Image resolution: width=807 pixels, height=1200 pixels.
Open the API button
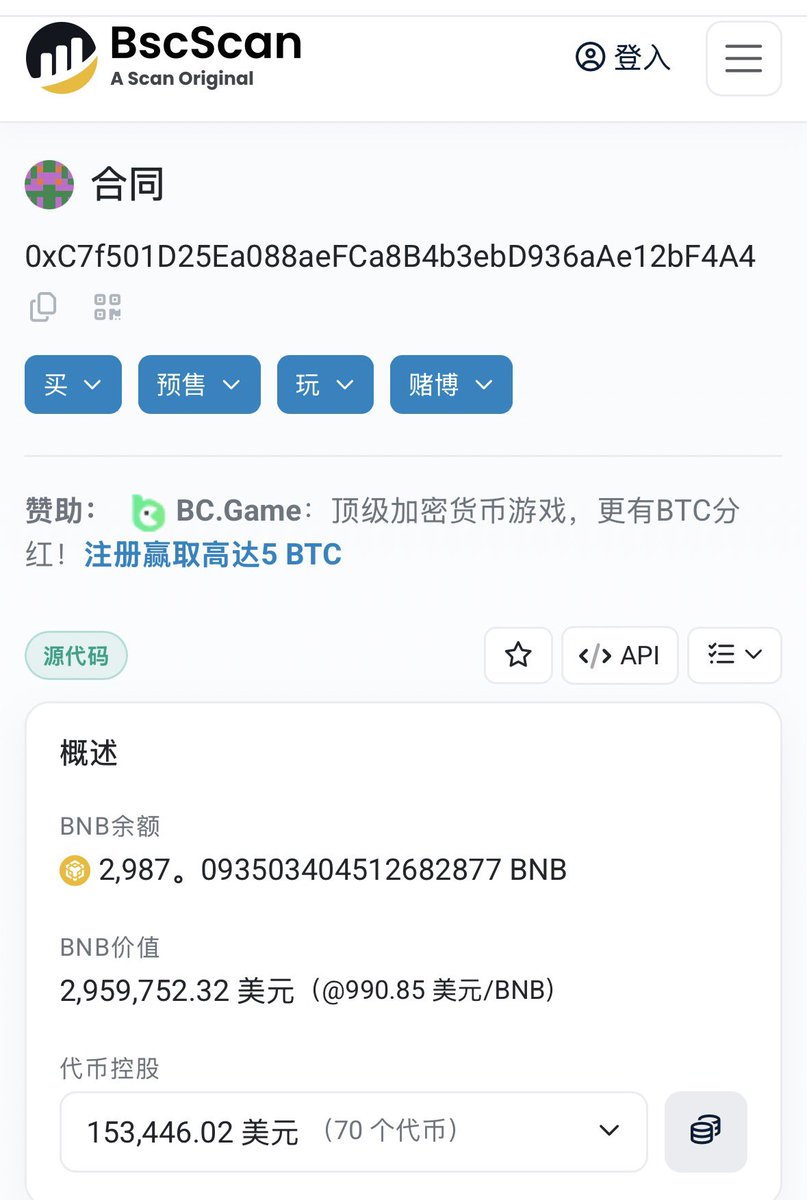coord(619,656)
